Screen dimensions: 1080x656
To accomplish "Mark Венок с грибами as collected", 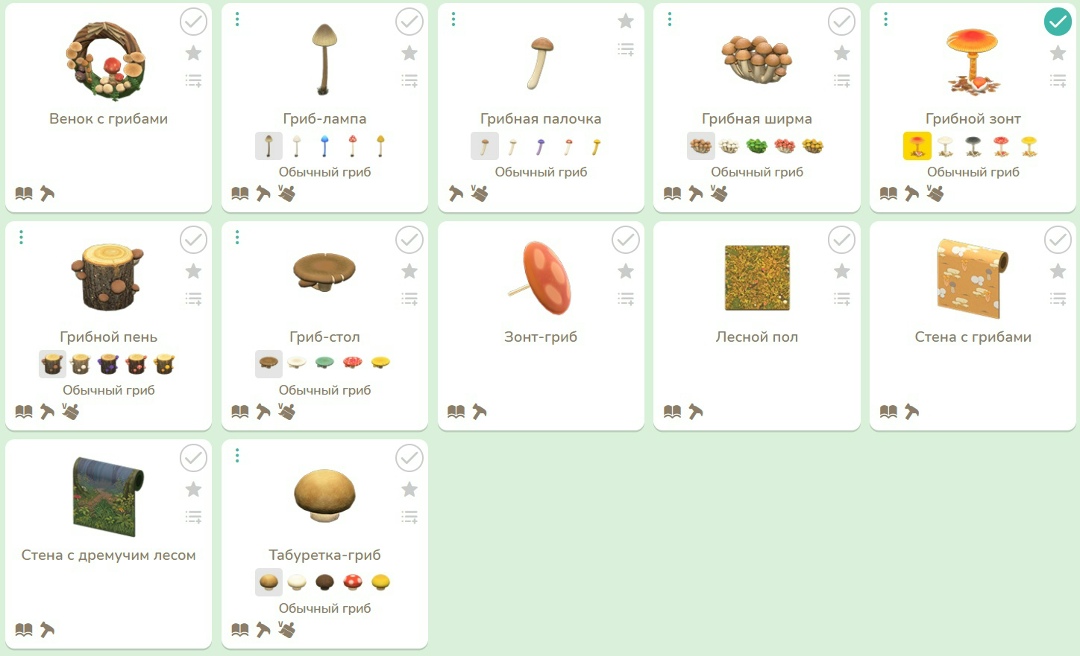I will 193,21.
